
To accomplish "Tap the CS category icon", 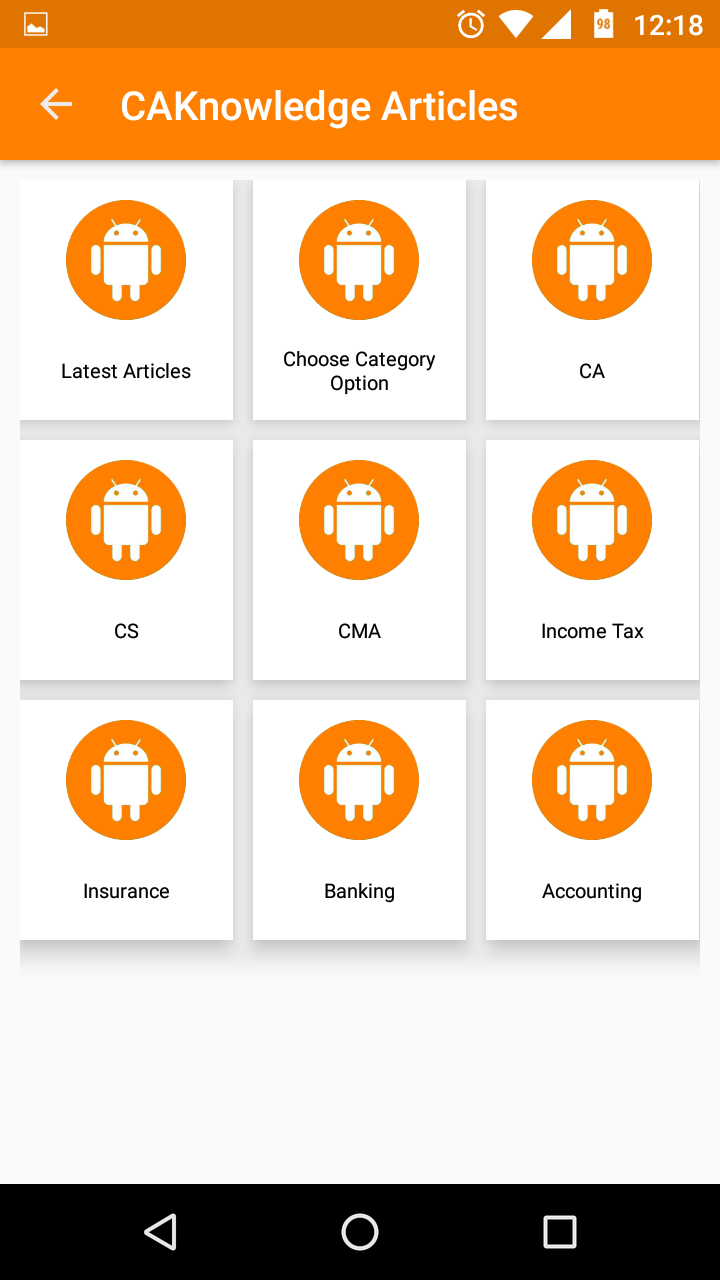I will pyautogui.click(x=126, y=519).
